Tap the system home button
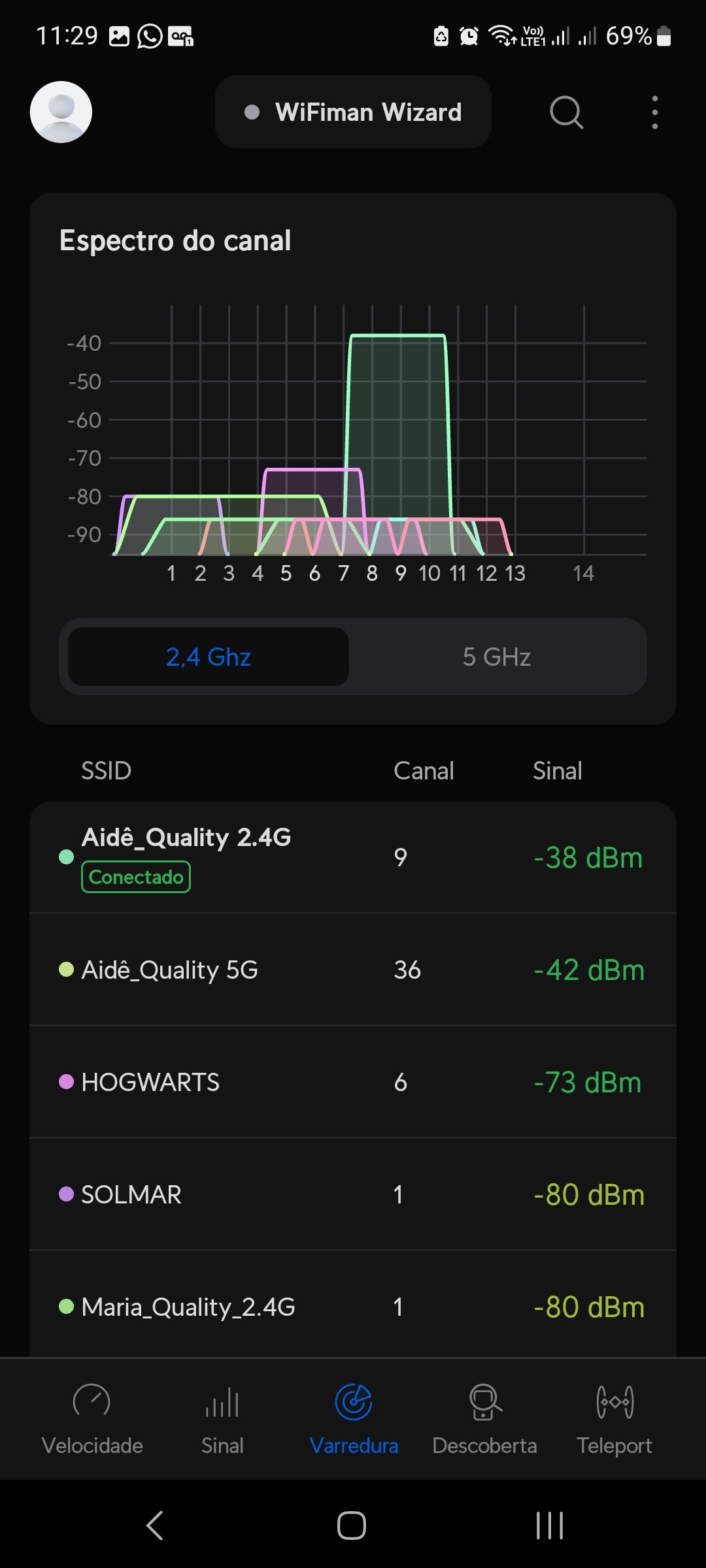Screen dimensions: 706x1568 coord(352,1526)
